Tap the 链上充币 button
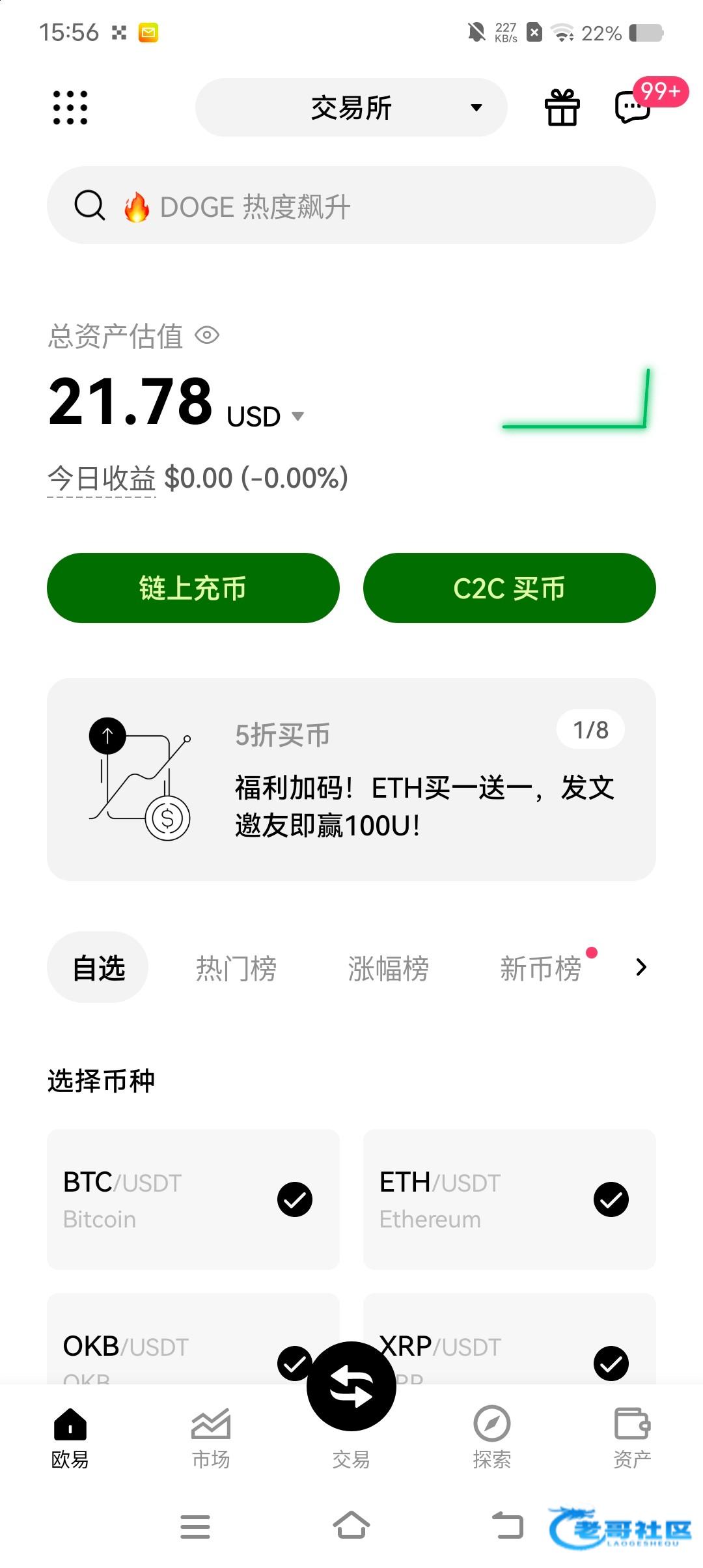Viewport: 703px width, 1568px height. pos(193,588)
